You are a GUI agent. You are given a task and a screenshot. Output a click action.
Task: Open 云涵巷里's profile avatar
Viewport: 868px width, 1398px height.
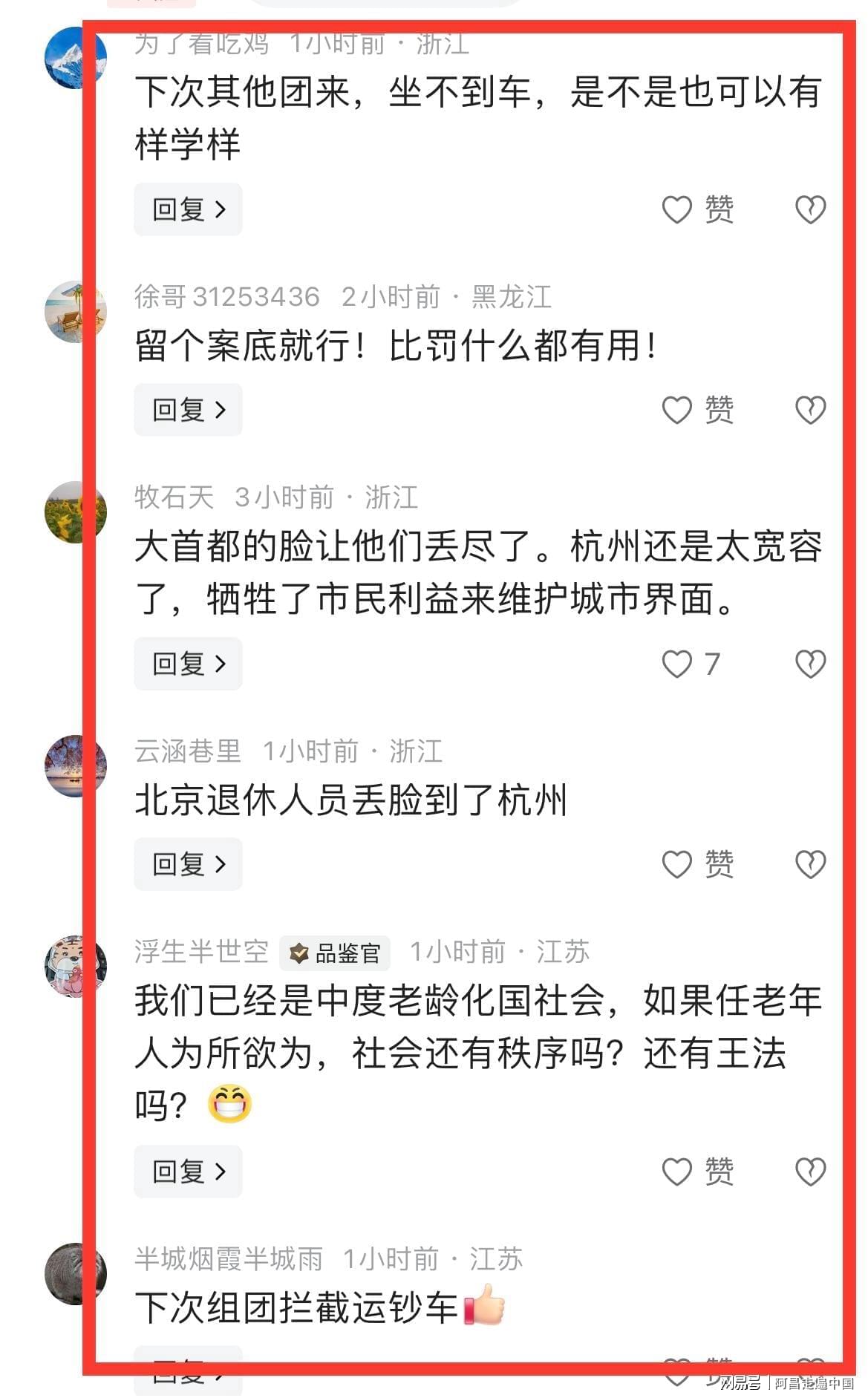[75, 766]
